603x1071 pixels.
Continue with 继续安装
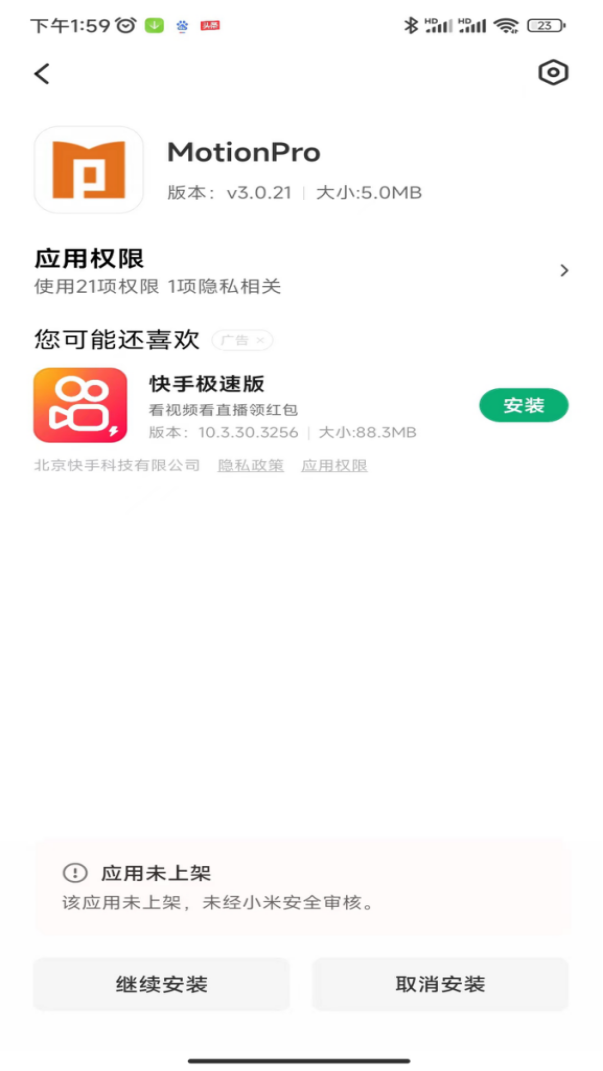pyautogui.click(x=161, y=984)
